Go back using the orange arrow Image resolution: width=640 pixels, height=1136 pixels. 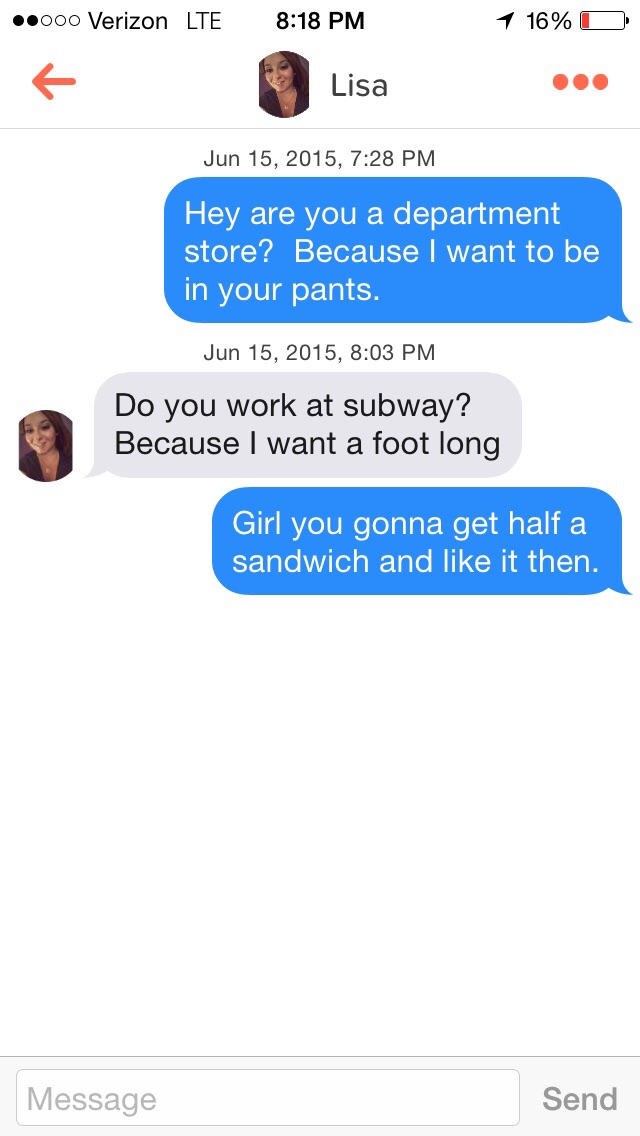click(x=54, y=82)
